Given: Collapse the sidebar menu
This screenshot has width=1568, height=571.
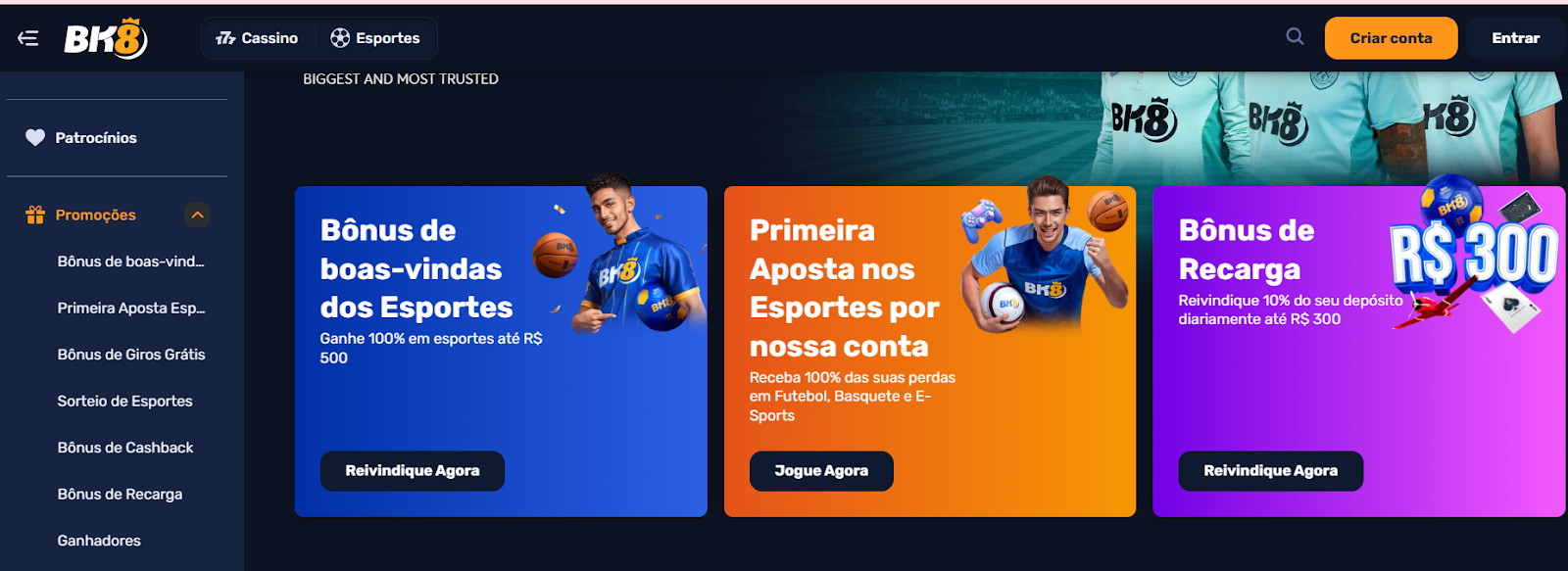Looking at the screenshot, I should pyautogui.click(x=27, y=38).
